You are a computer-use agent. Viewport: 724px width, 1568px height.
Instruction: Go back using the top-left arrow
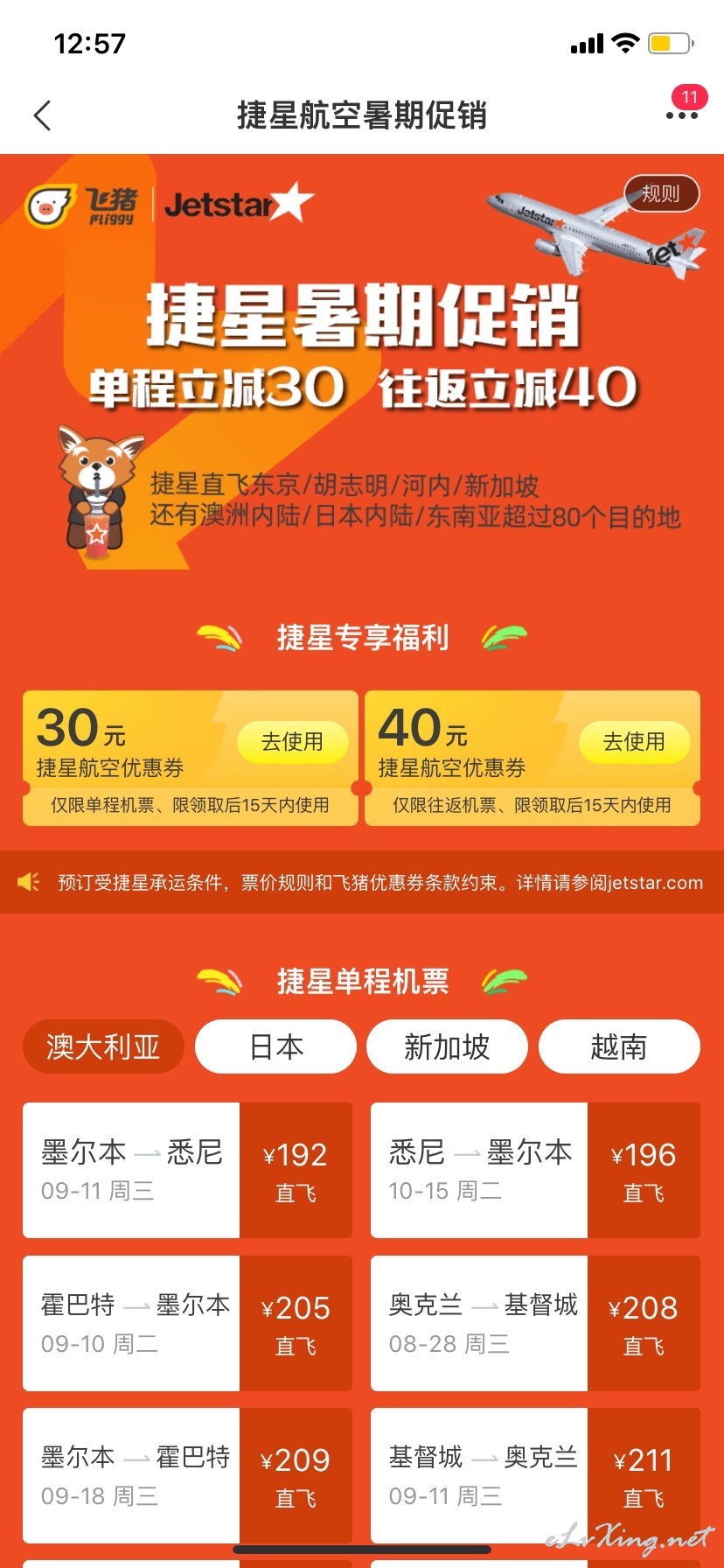(x=42, y=115)
